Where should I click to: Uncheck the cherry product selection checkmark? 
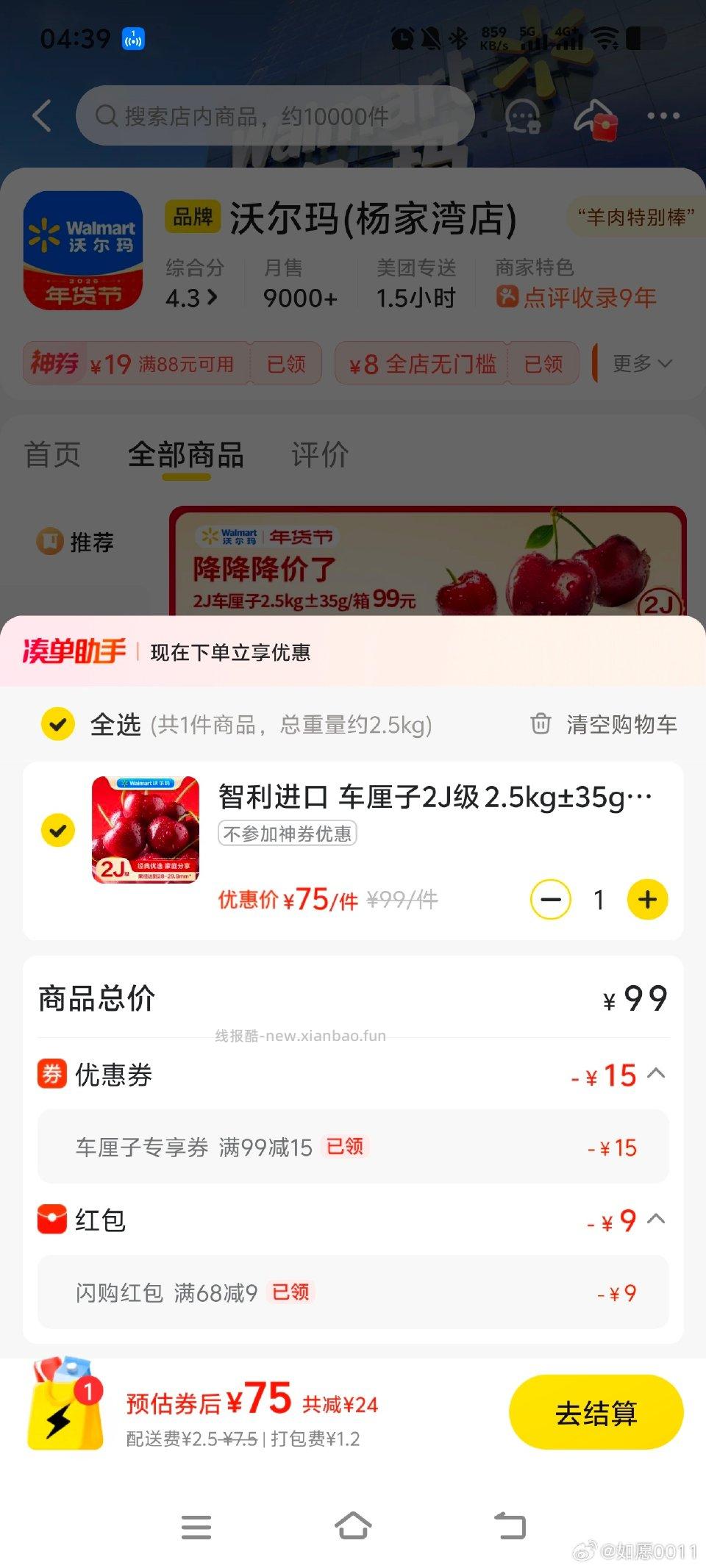pyautogui.click(x=57, y=831)
